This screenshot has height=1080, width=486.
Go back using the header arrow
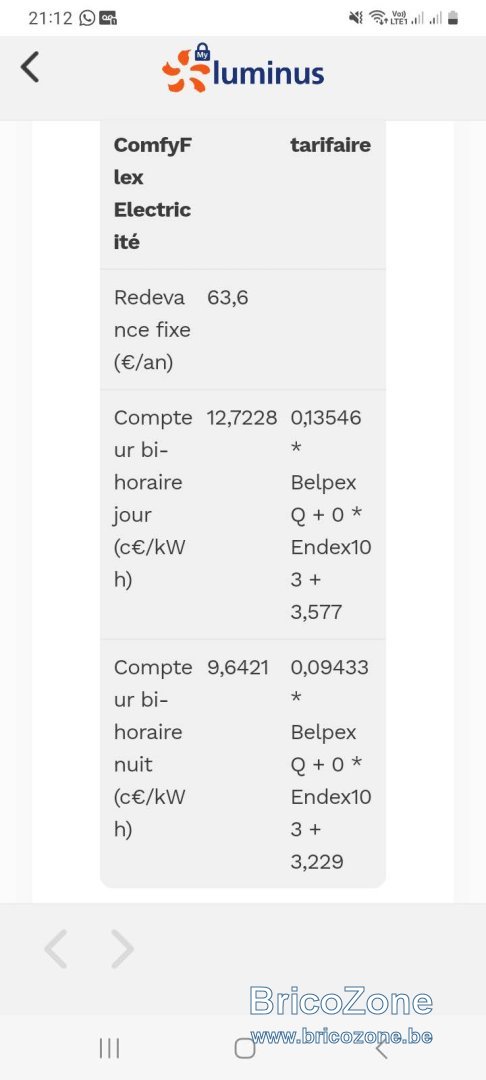click(x=30, y=68)
